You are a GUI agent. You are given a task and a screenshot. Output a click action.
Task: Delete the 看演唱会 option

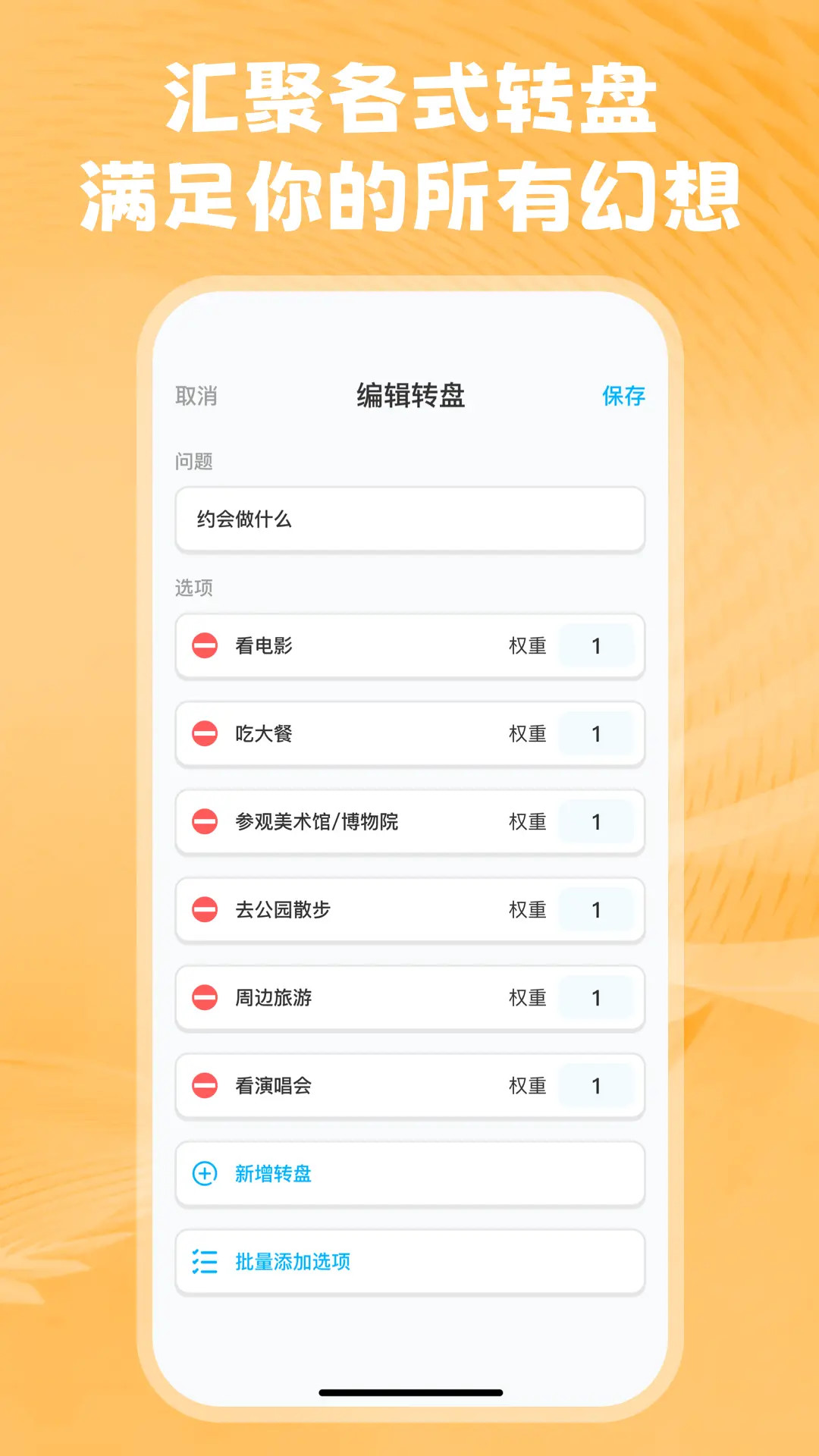pyautogui.click(x=205, y=1087)
